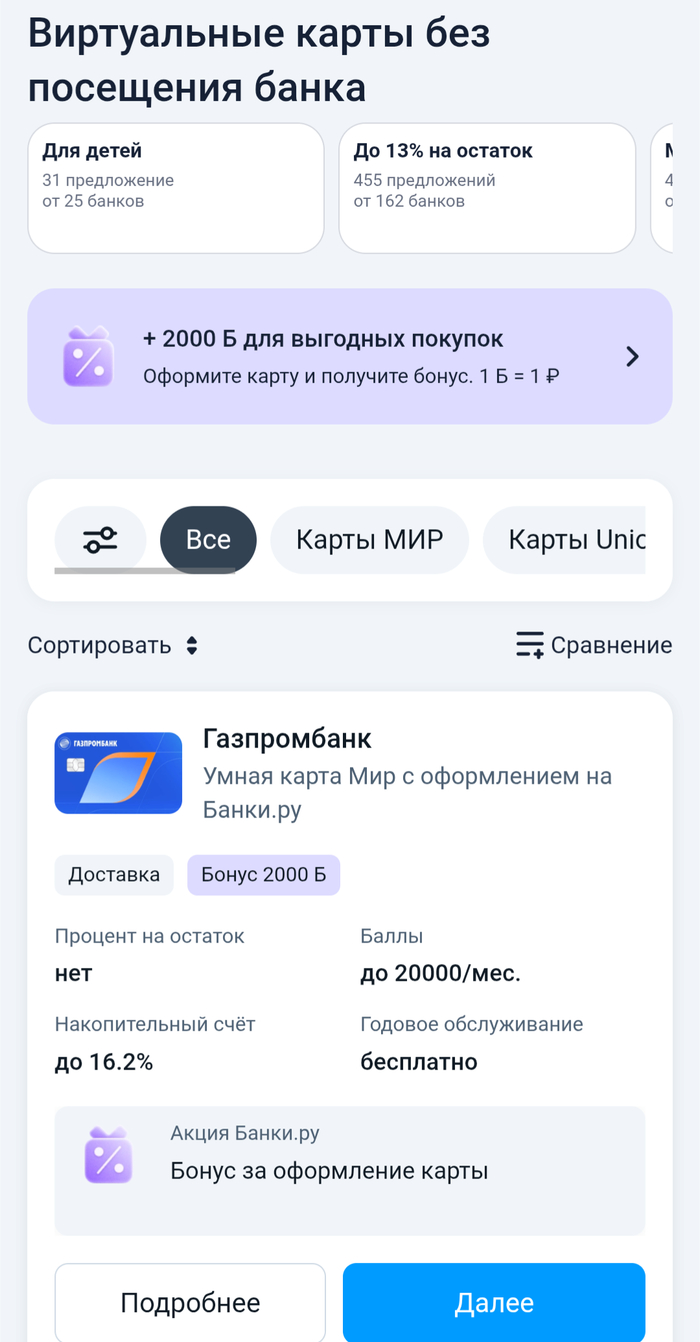Image resolution: width=700 pixels, height=1342 pixels.
Task: Open "Бонус за оформление карты" promo
Action: (349, 1170)
